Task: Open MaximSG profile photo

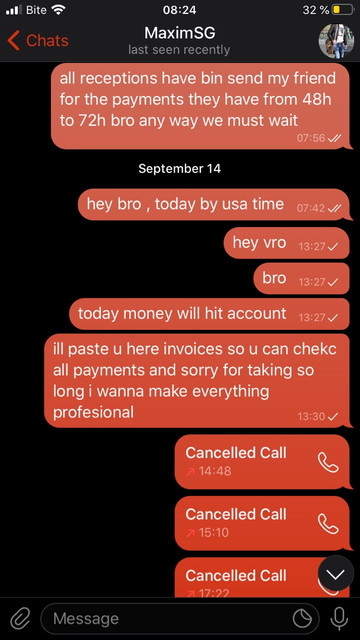Action: tap(336, 41)
